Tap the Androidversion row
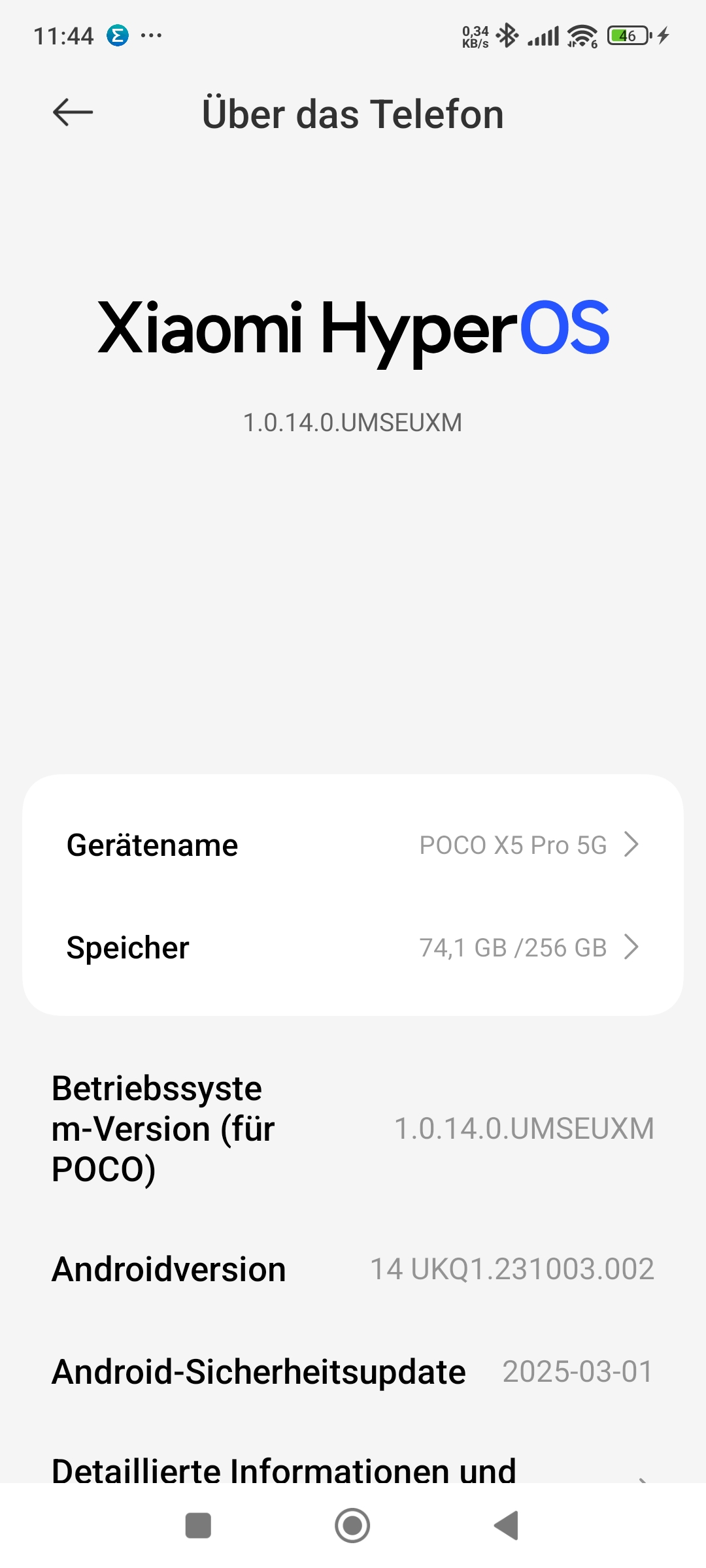706x1568 pixels. tap(353, 1269)
